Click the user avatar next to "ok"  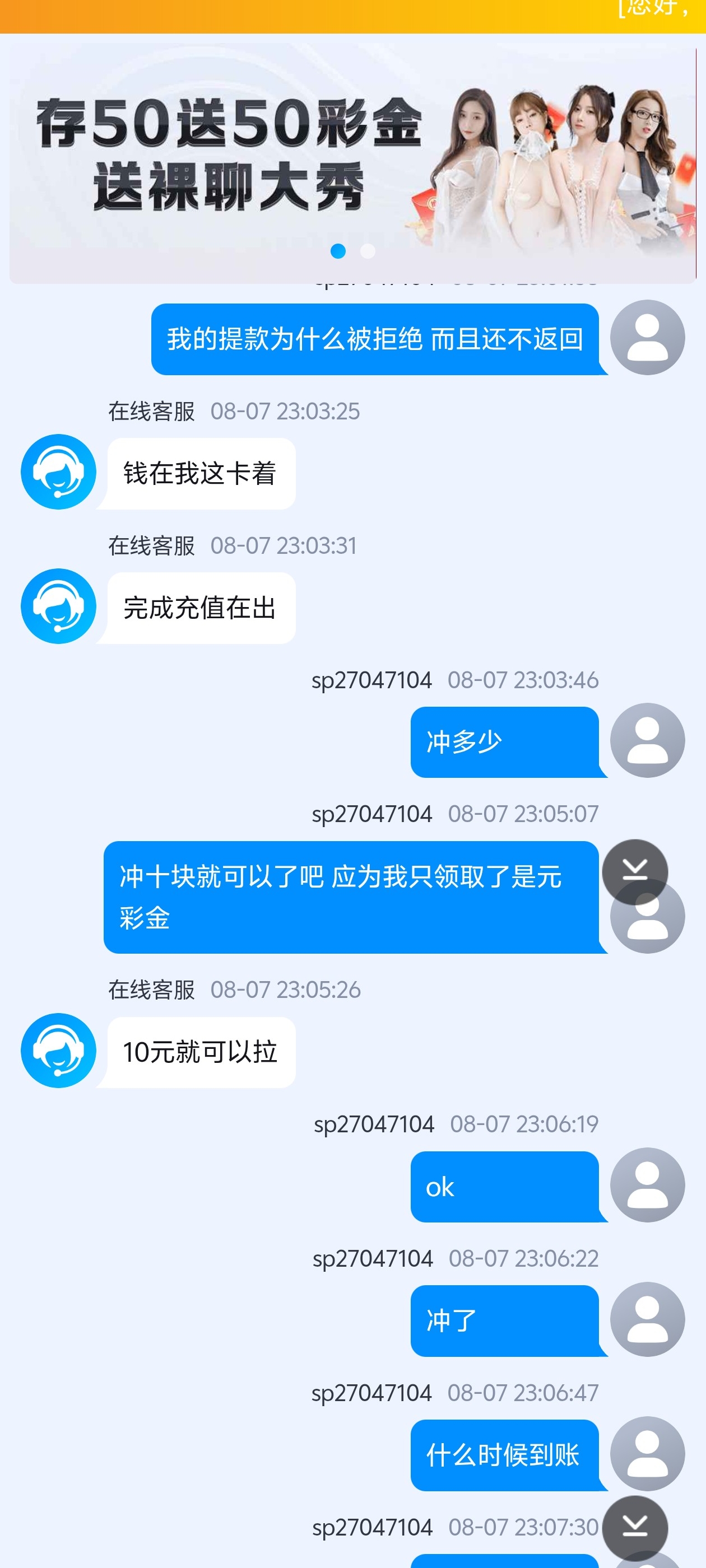[648, 1186]
